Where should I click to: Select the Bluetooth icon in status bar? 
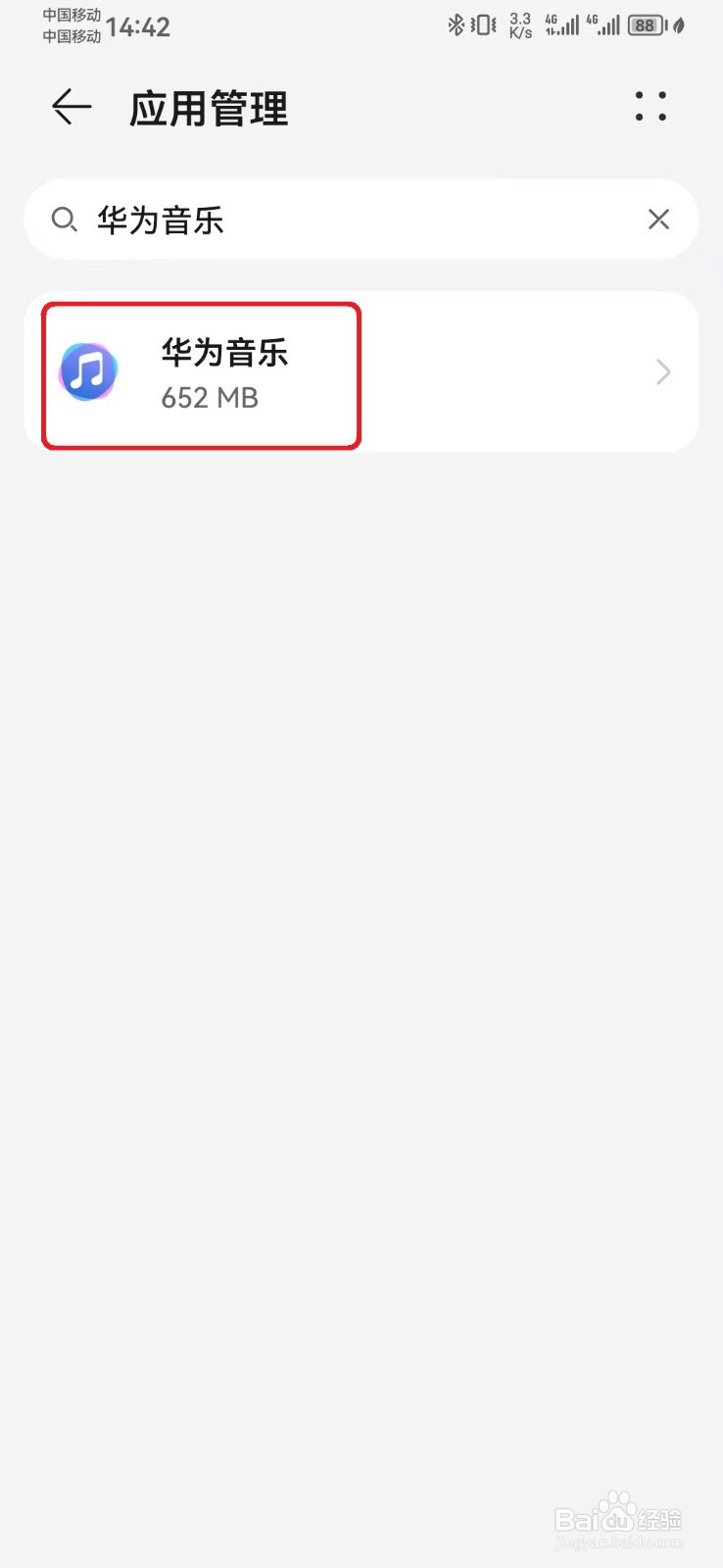pyautogui.click(x=455, y=25)
